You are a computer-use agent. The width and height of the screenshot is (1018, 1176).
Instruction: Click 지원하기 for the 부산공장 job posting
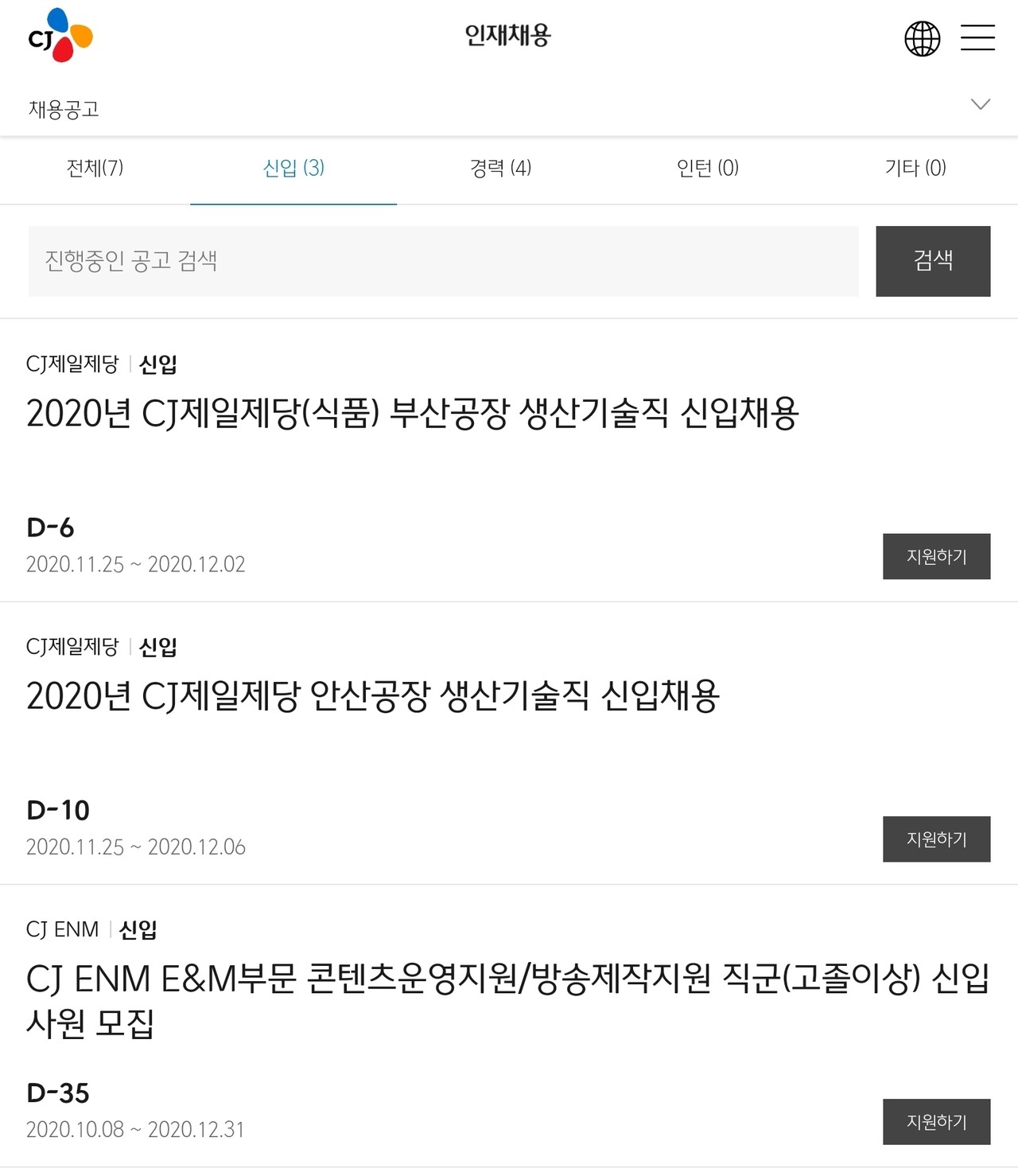click(936, 556)
